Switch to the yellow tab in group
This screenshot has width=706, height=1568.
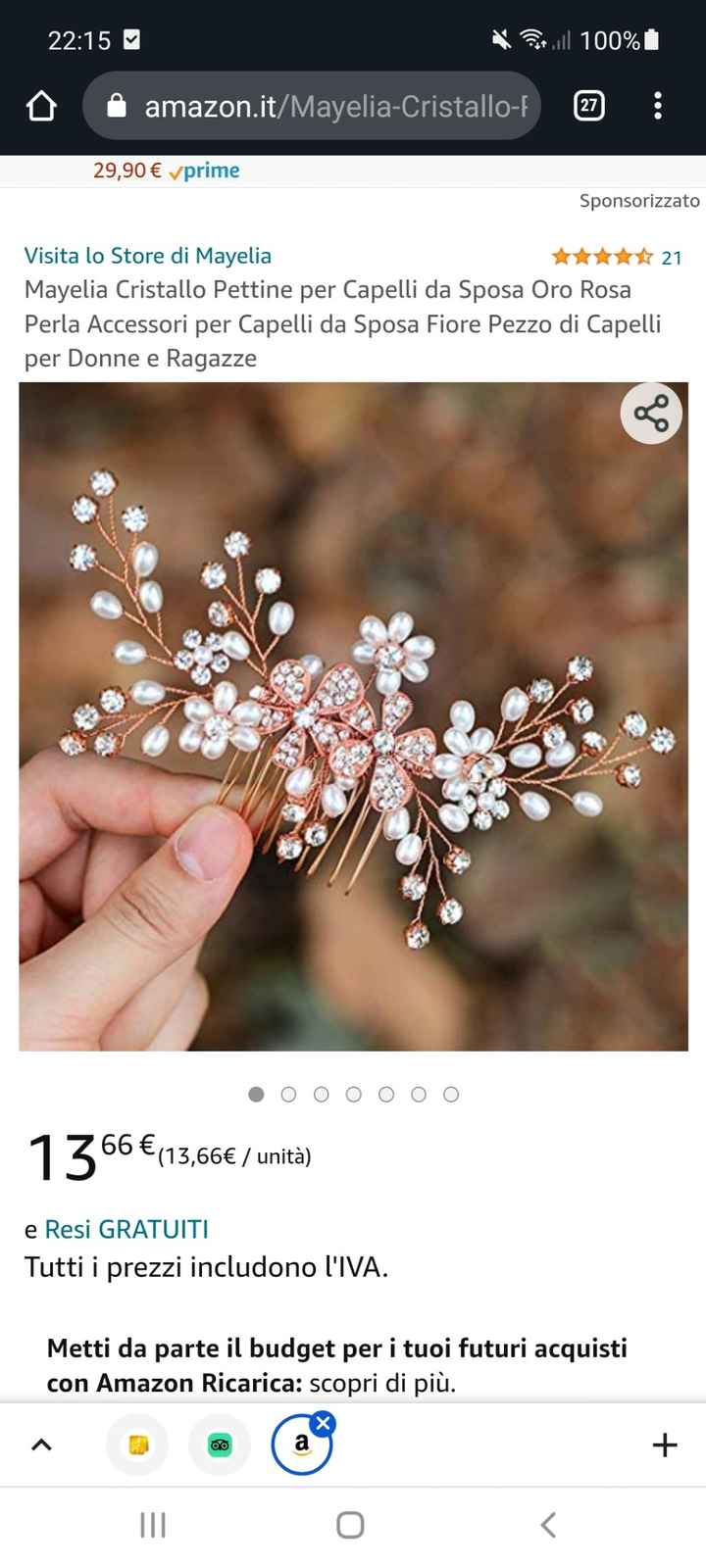(137, 1445)
